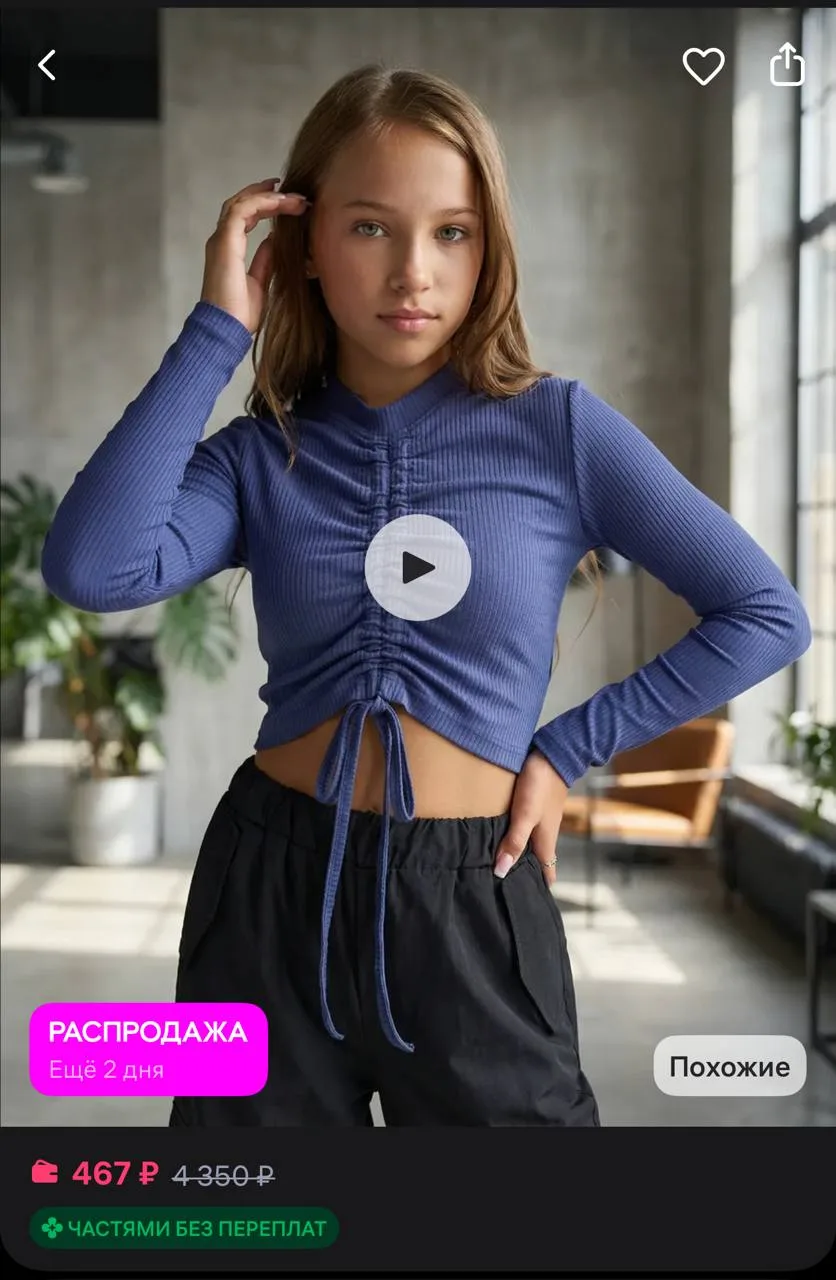Tap the РАСПРОДАЖА sale badge
Viewport: 836px width, 1280px height.
pyautogui.click(x=149, y=1049)
